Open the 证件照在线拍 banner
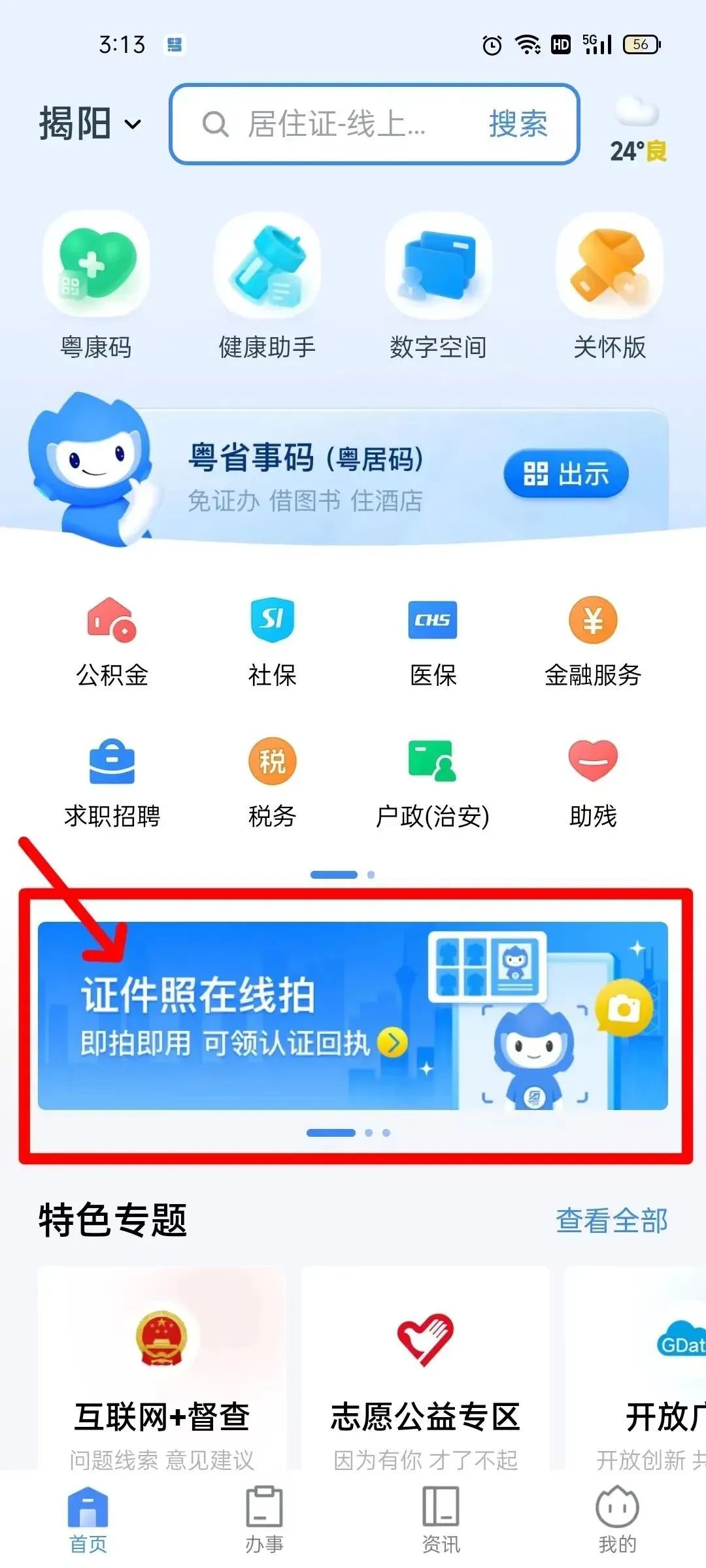This screenshot has height=1568, width=706. [x=353, y=1016]
